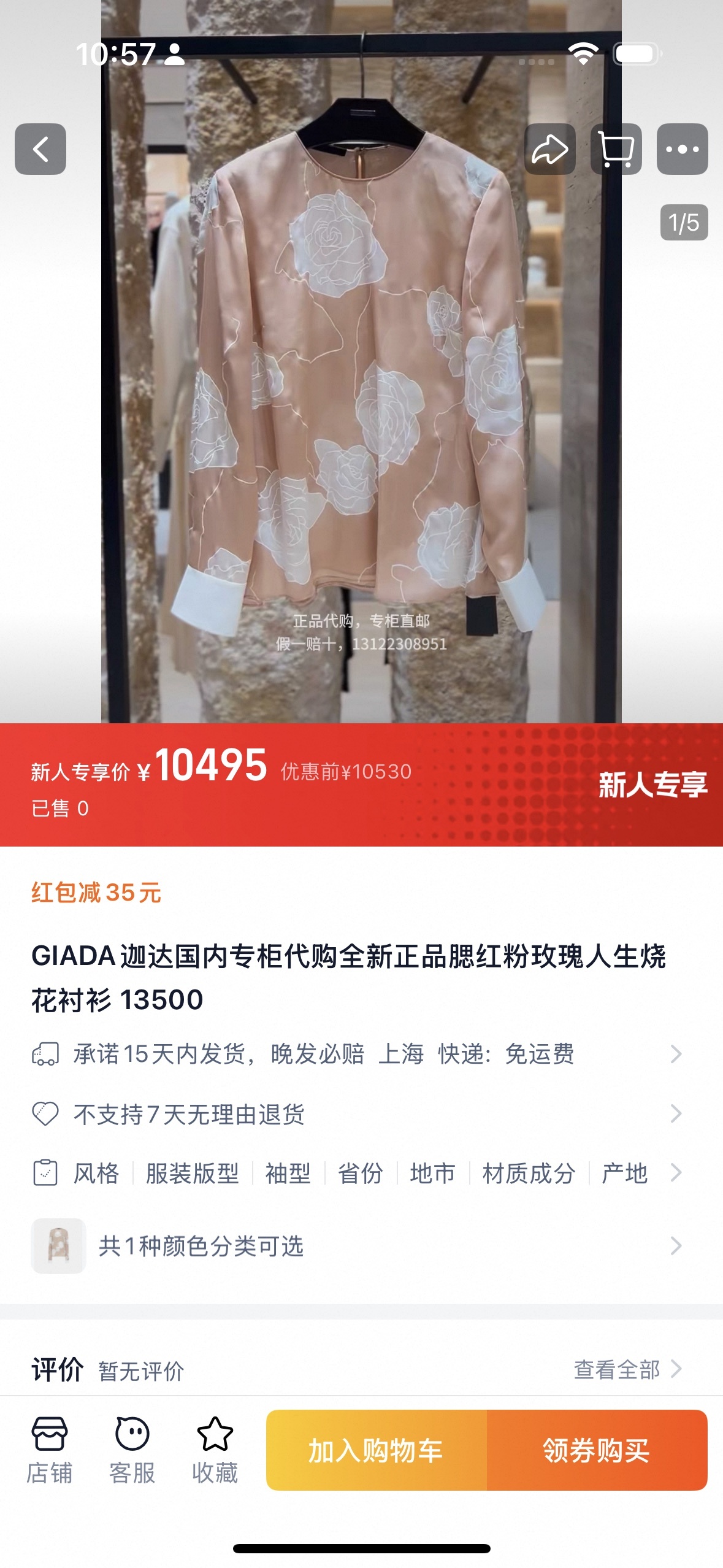This screenshot has height=1568, width=723.
Task: Choose color options 共1种颜色分类可选
Action: coord(356,1246)
